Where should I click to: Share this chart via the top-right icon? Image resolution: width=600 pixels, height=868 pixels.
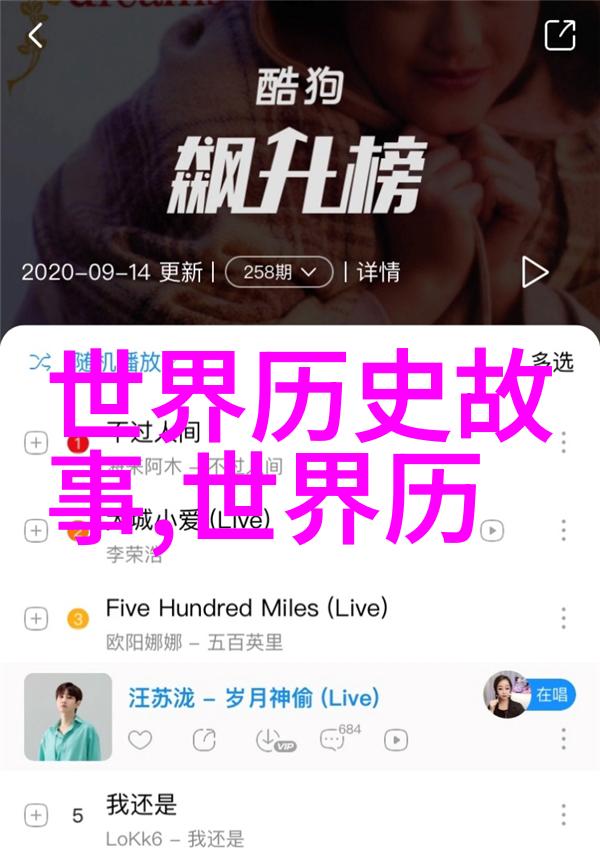pos(559,36)
